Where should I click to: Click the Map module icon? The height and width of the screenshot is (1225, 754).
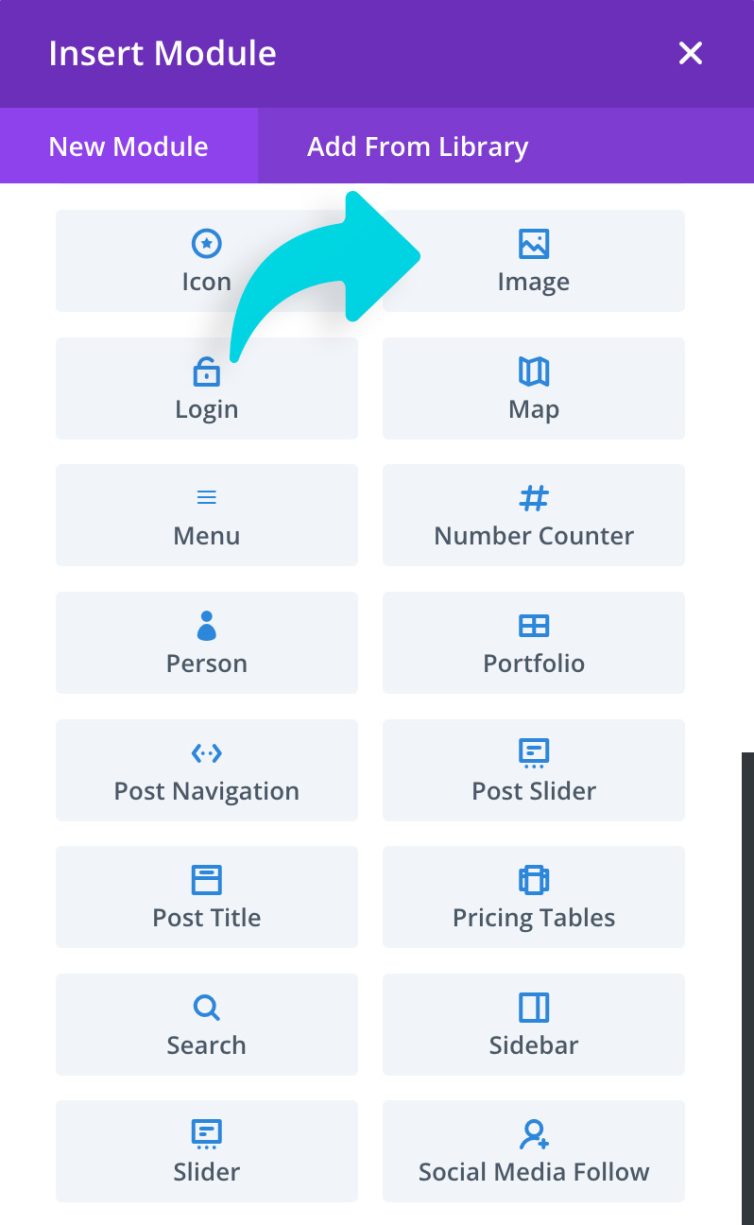coord(533,368)
